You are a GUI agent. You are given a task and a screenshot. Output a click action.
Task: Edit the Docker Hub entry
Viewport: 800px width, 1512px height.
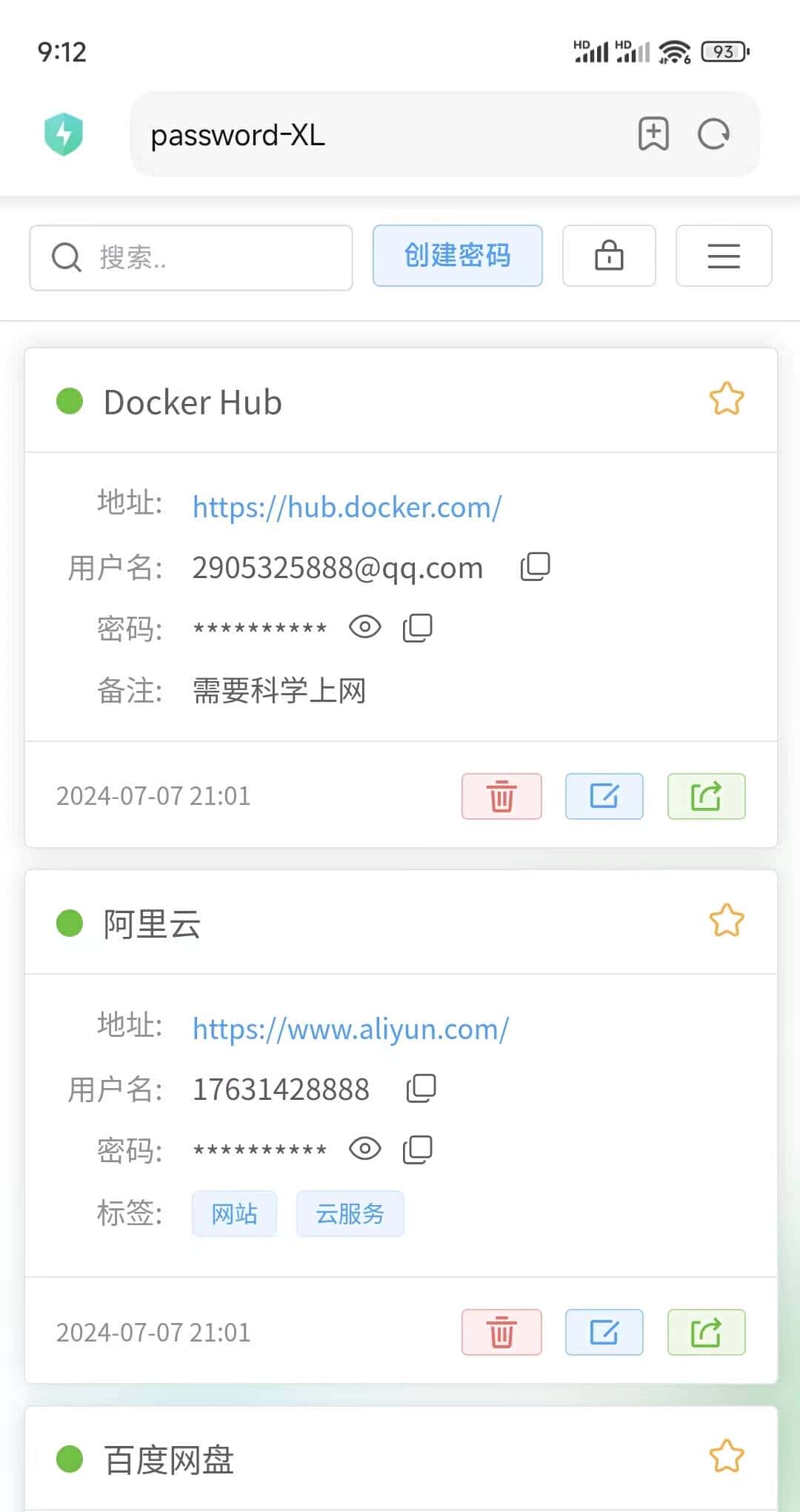click(604, 797)
